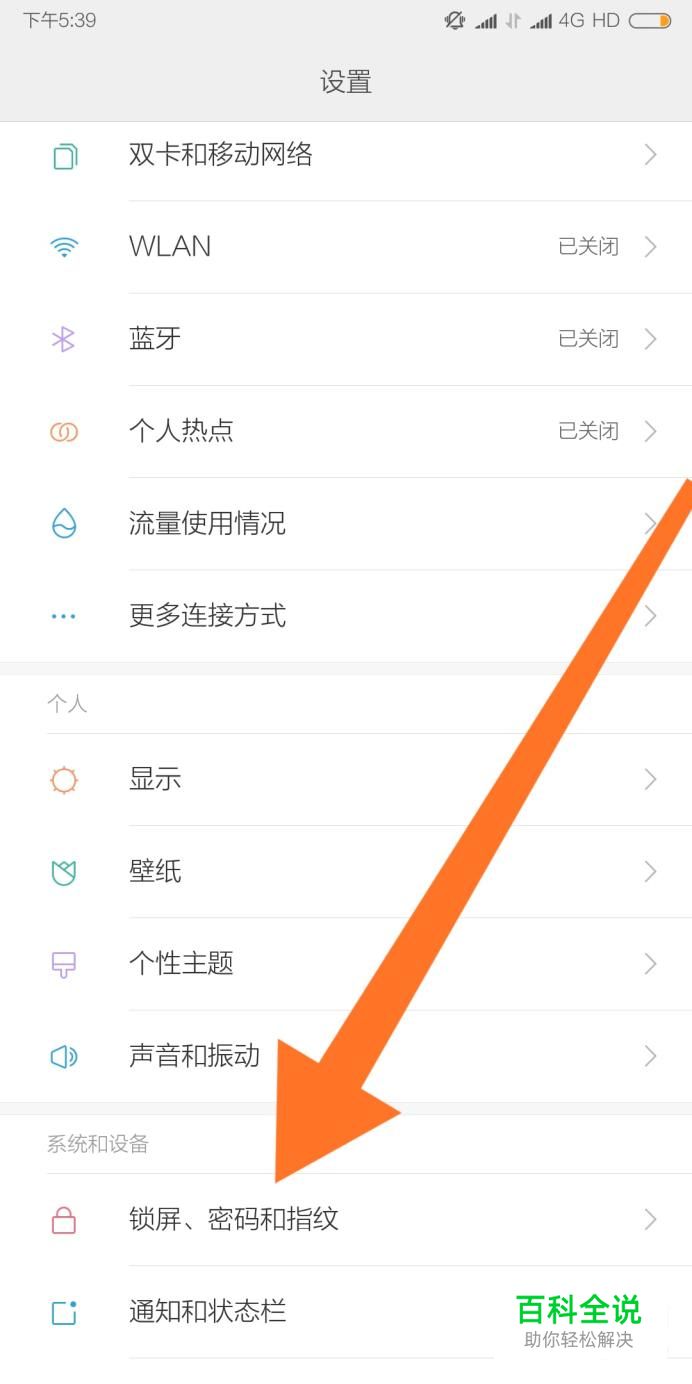Open 显示 settings
This screenshot has width=692, height=1384.
point(155,779)
